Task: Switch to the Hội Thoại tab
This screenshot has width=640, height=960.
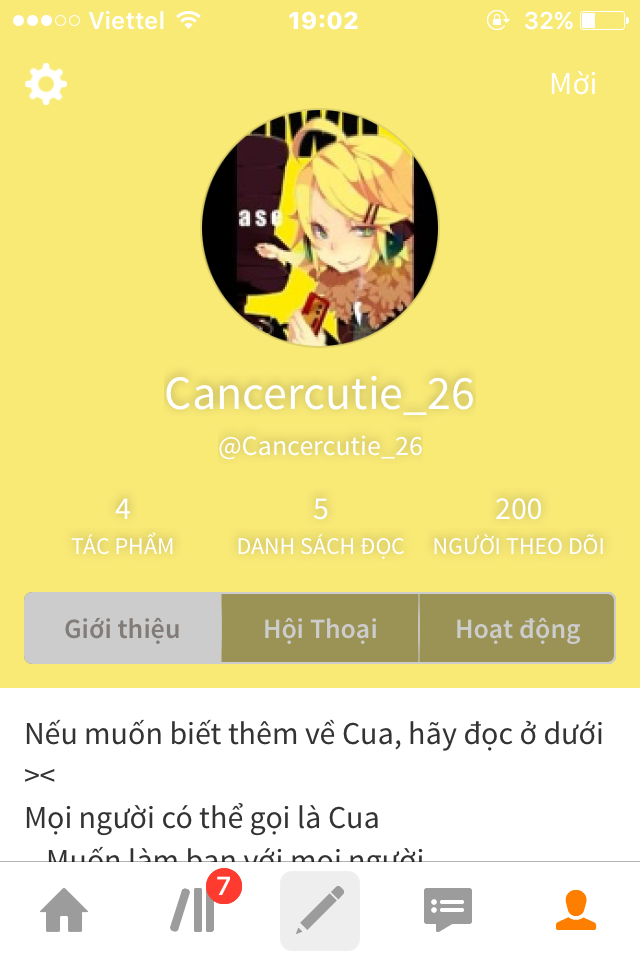Action: pos(320,628)
